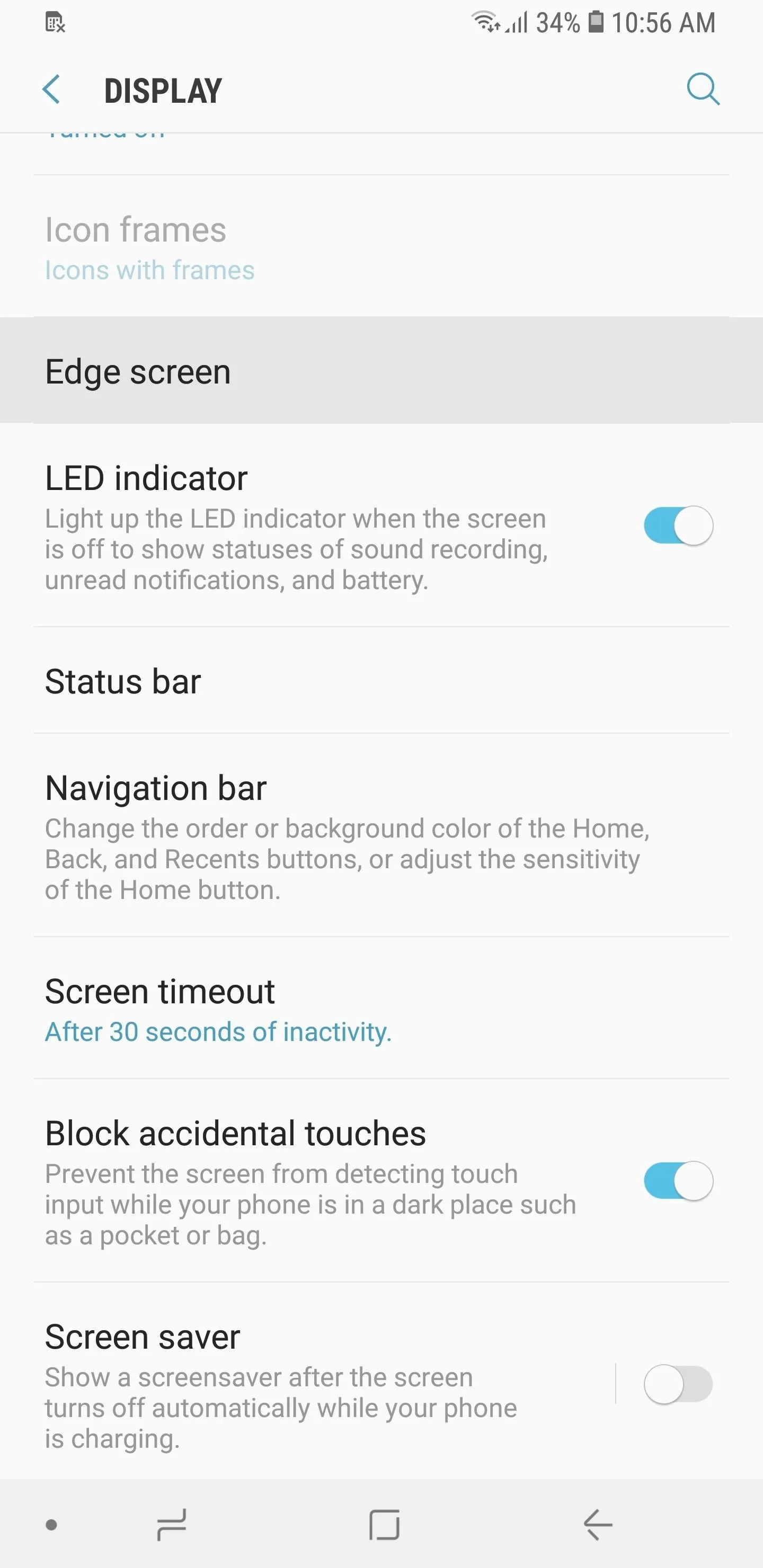The width and height of the screenshot is (763, 1568).
Task: Open Navigation bar settings
Action: point(381,835)
